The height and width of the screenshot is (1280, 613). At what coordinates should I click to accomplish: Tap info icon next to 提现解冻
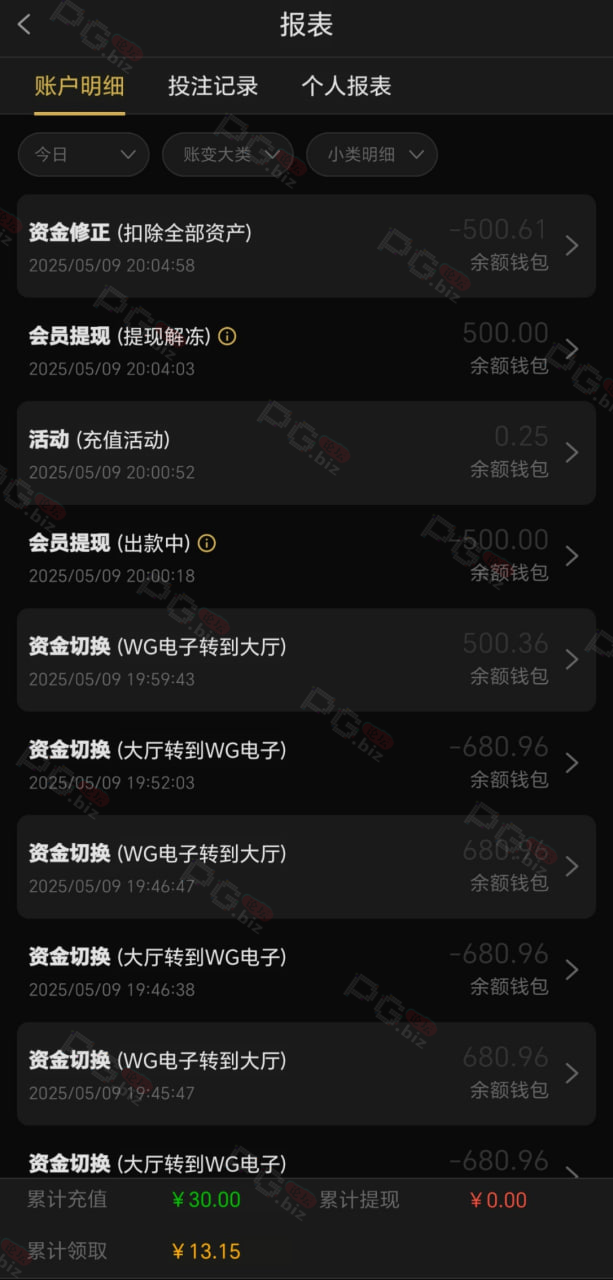227,337
